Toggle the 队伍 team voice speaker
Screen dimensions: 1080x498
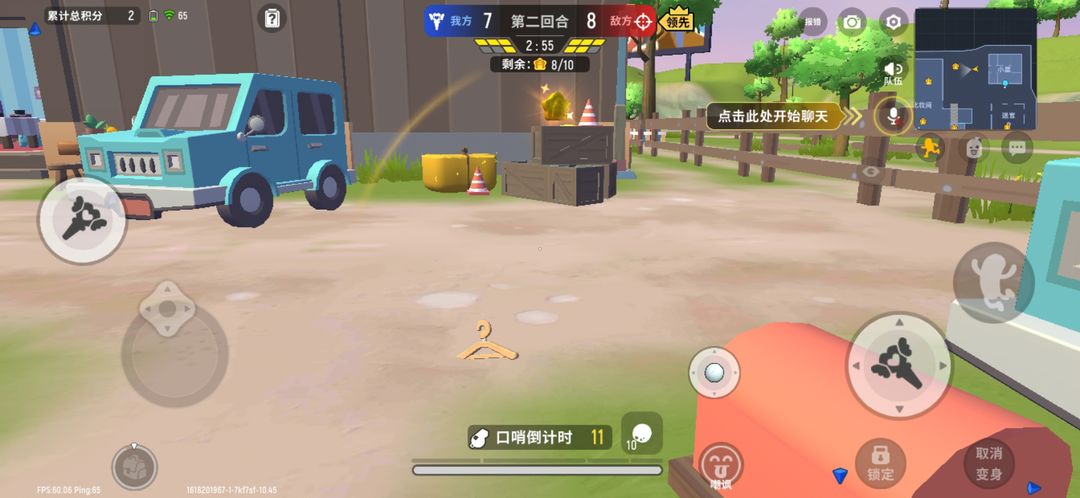click(x=893, y=73)
